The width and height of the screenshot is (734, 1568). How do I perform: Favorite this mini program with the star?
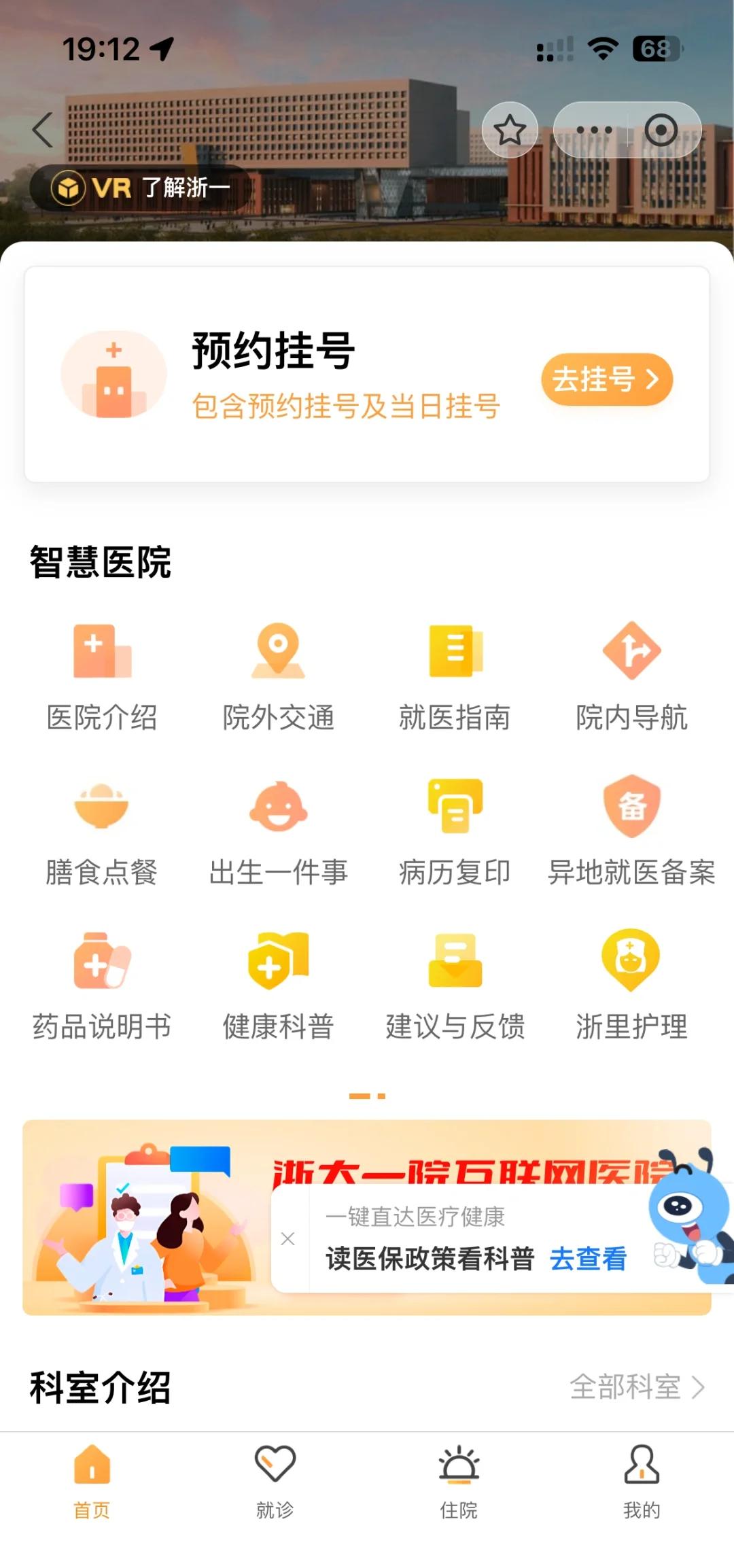(x=510, y=130)
